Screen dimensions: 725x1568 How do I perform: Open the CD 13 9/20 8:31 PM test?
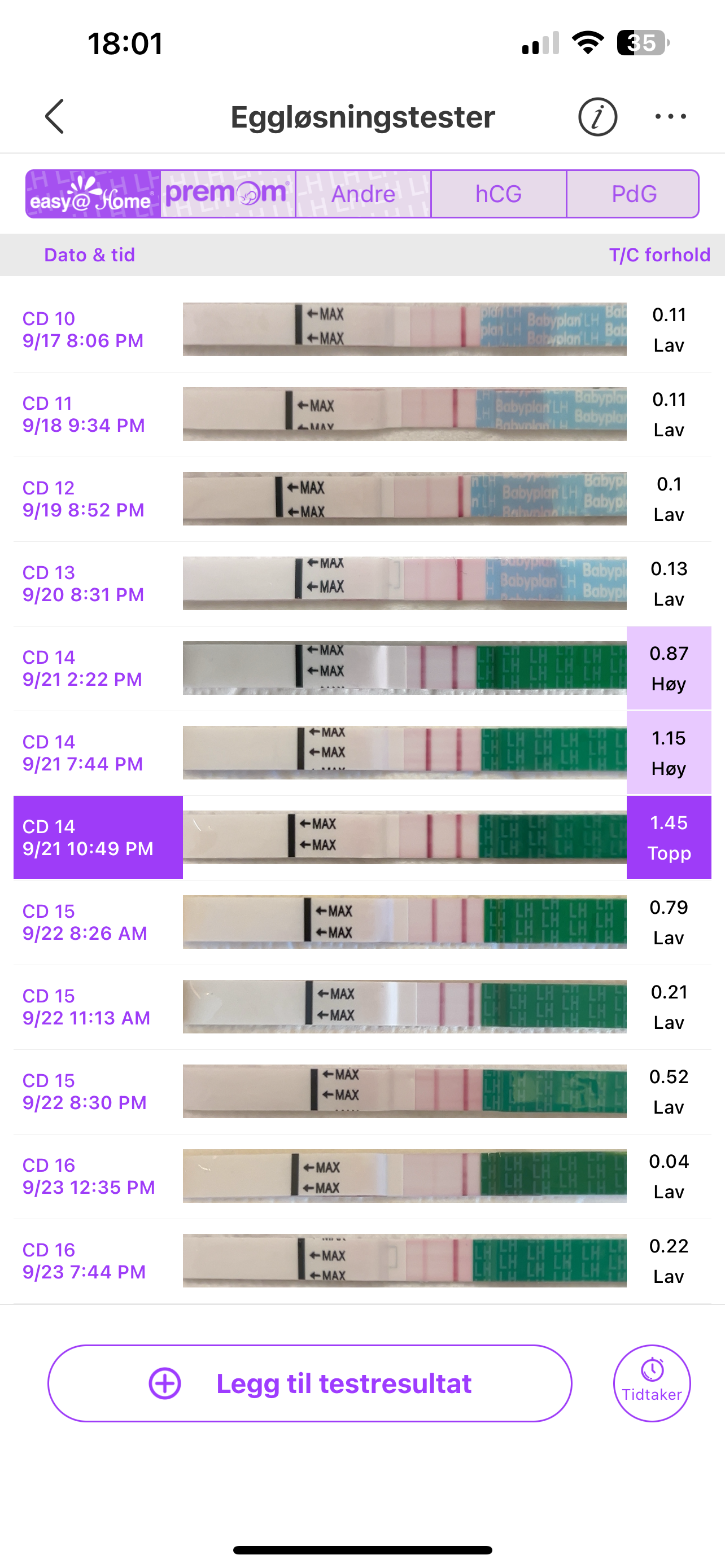click(x=361, y=583)
